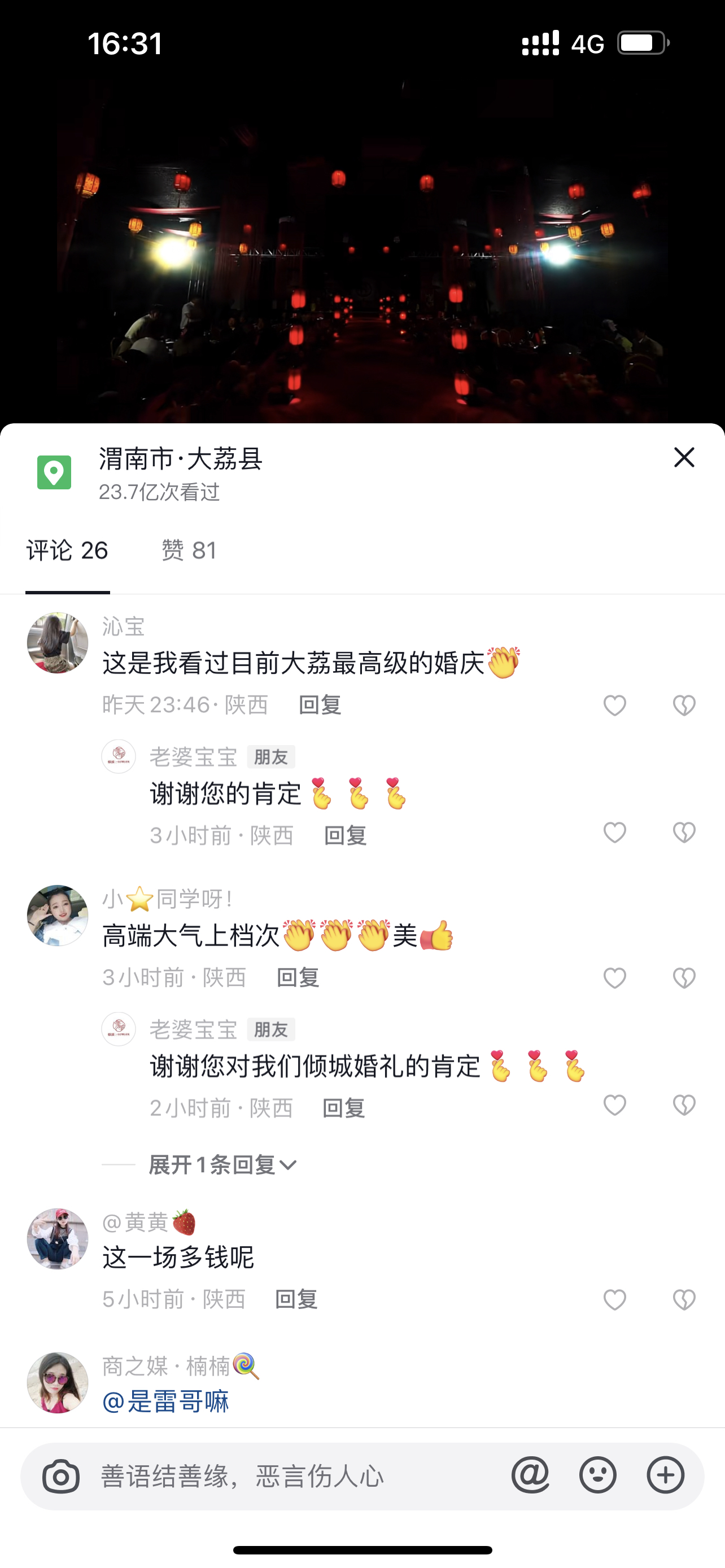
Task: Like 沁宝's comment about 大荔 wedding
Action: [615, 706]
